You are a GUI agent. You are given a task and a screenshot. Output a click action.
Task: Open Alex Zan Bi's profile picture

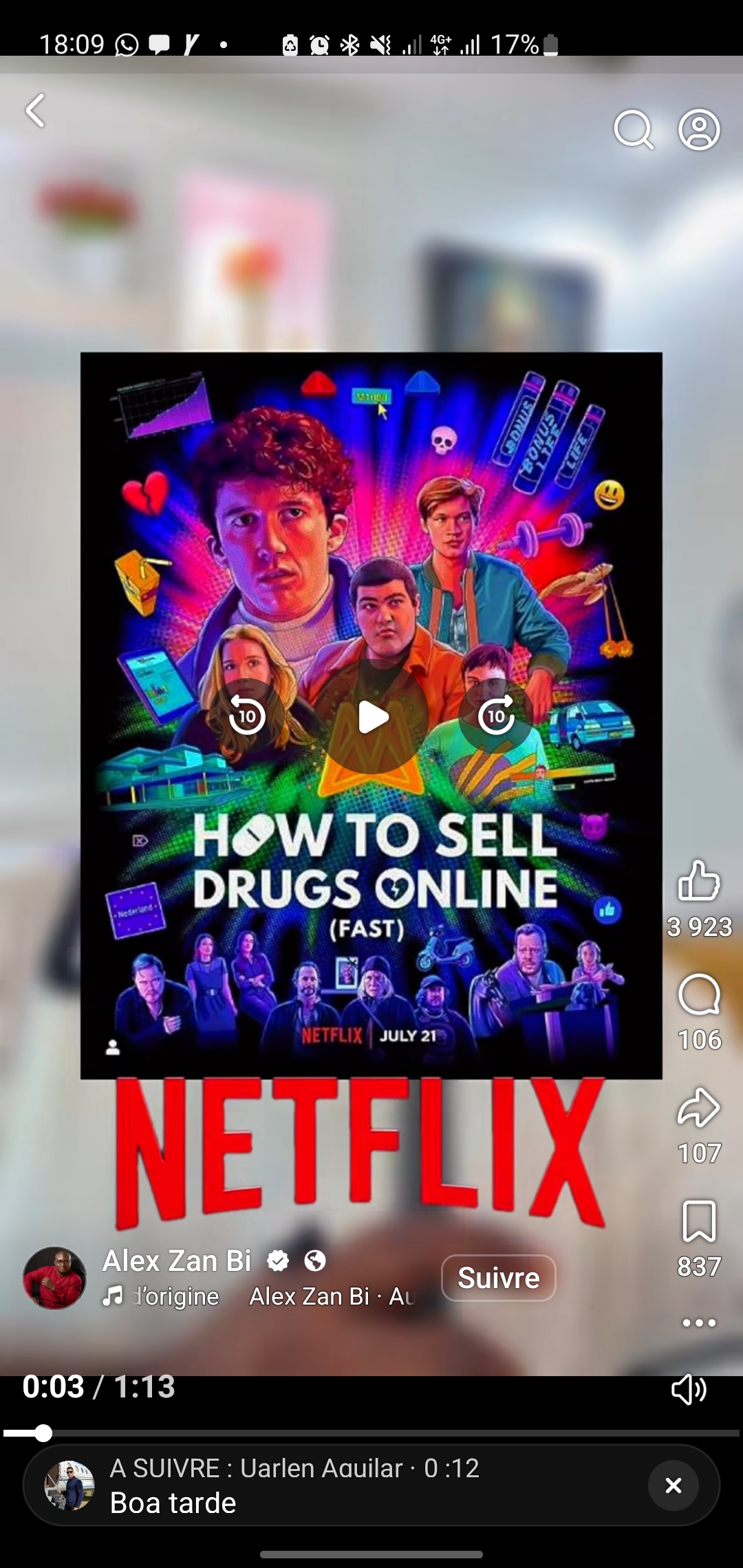(55, 1278)
